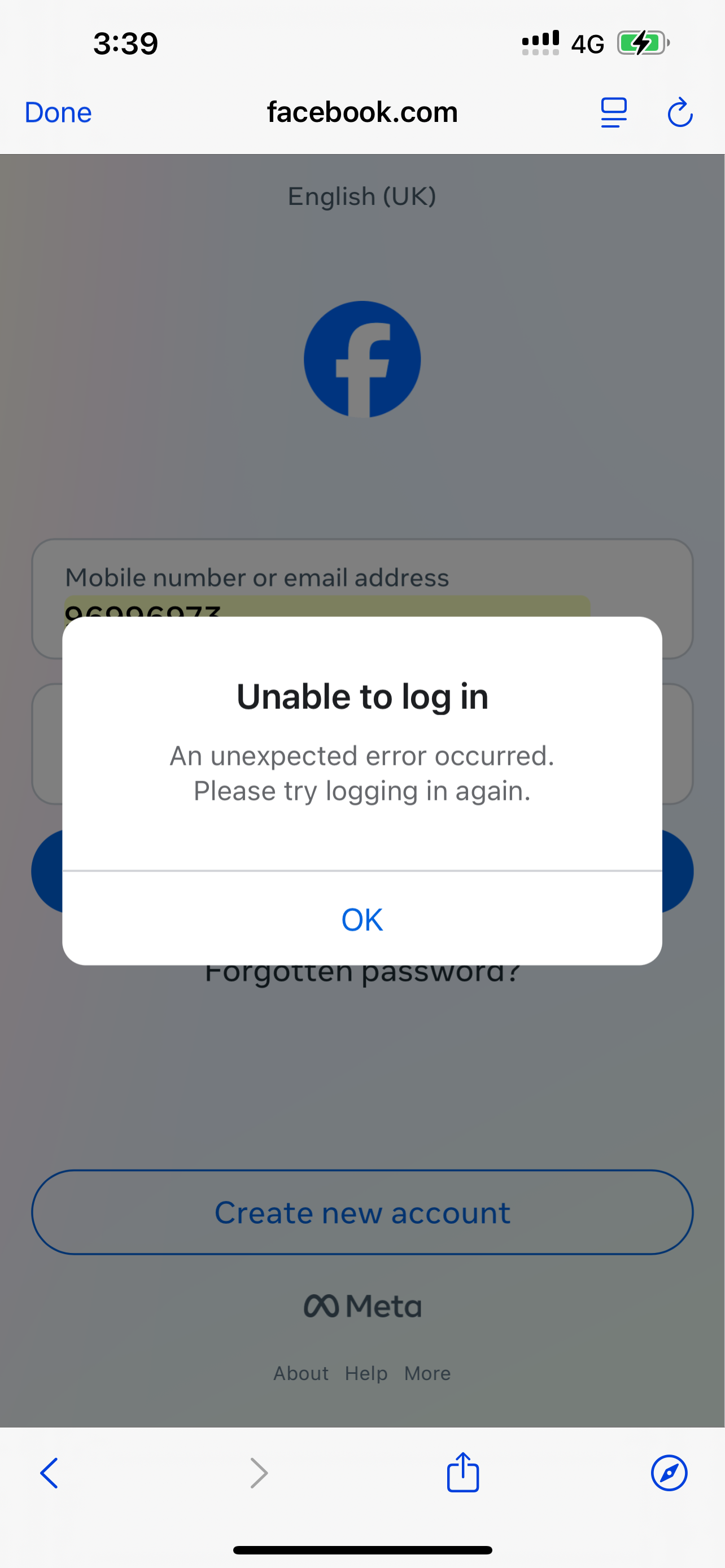725x1568 pixels.
Task: Open the reader view icon
Action: pyautogui.click(x=614, y=113)
